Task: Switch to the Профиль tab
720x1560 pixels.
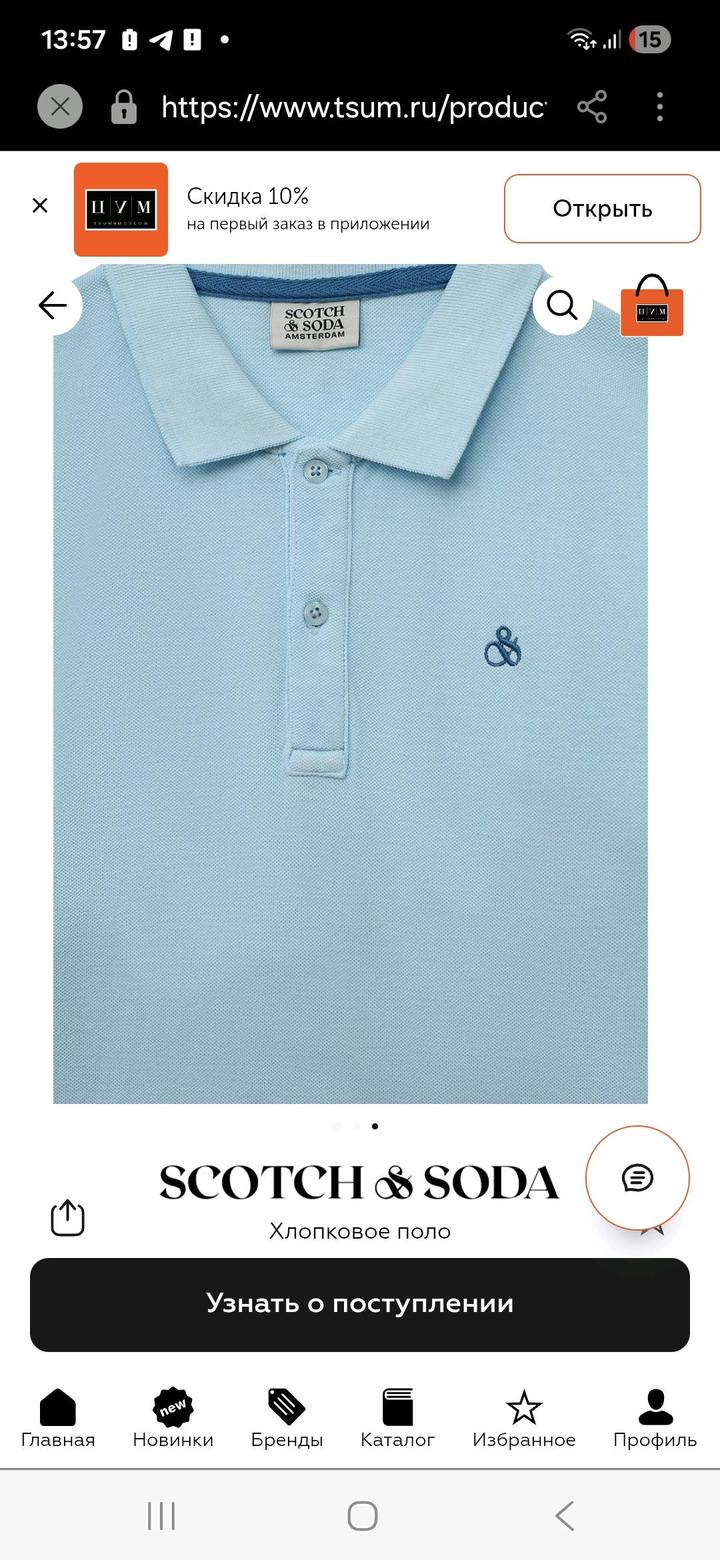Action: coord(655,1419)
